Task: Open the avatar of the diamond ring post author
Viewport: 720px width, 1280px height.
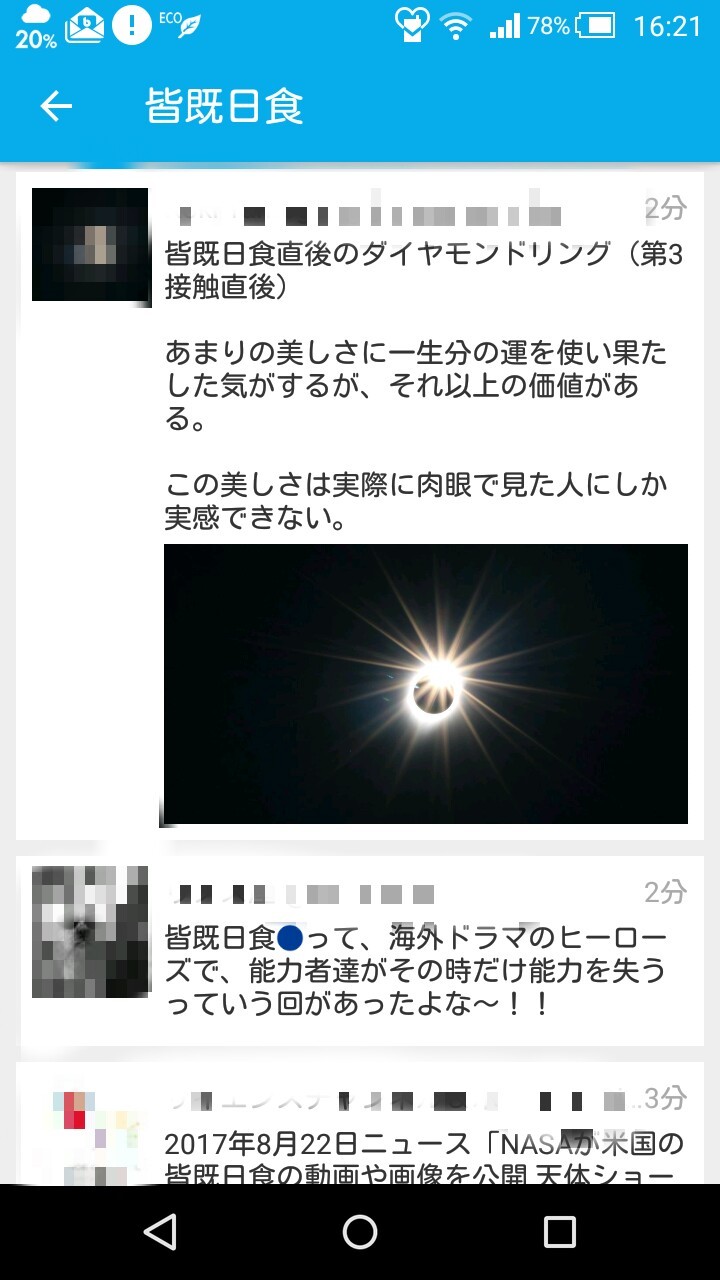Action: [x=90, y=244]
